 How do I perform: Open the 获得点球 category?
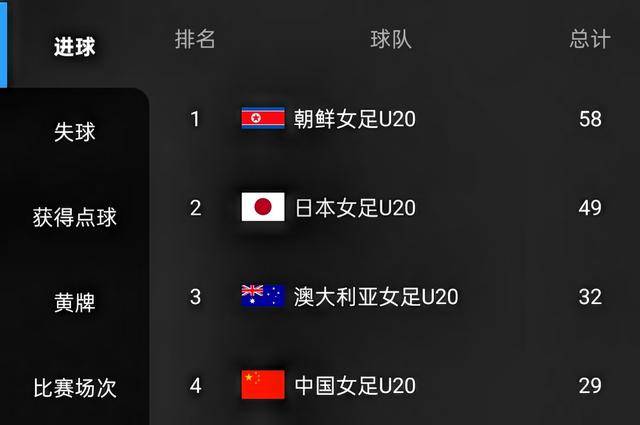[75, 217]
